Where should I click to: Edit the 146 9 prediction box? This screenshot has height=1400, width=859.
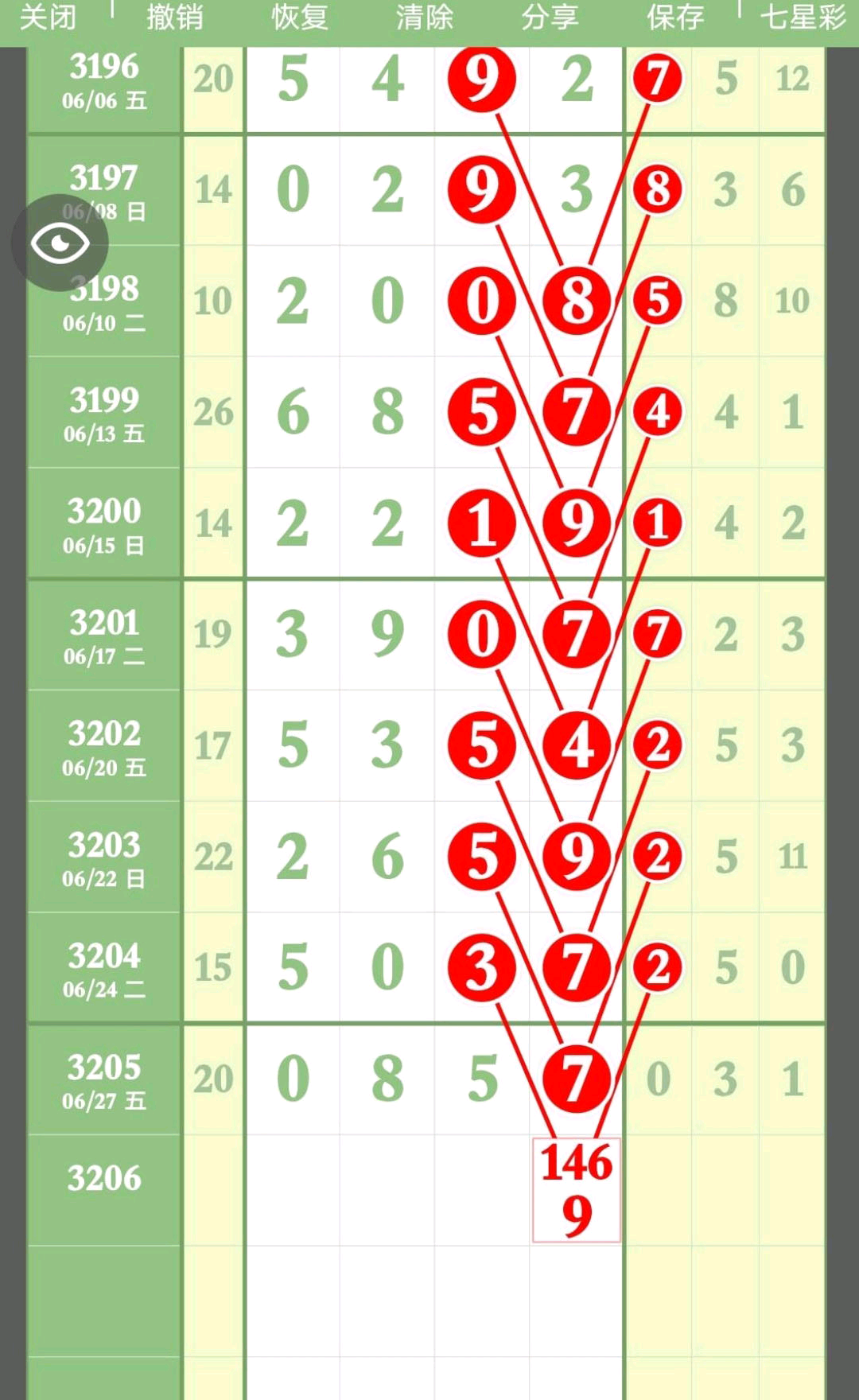(577, 1189)
